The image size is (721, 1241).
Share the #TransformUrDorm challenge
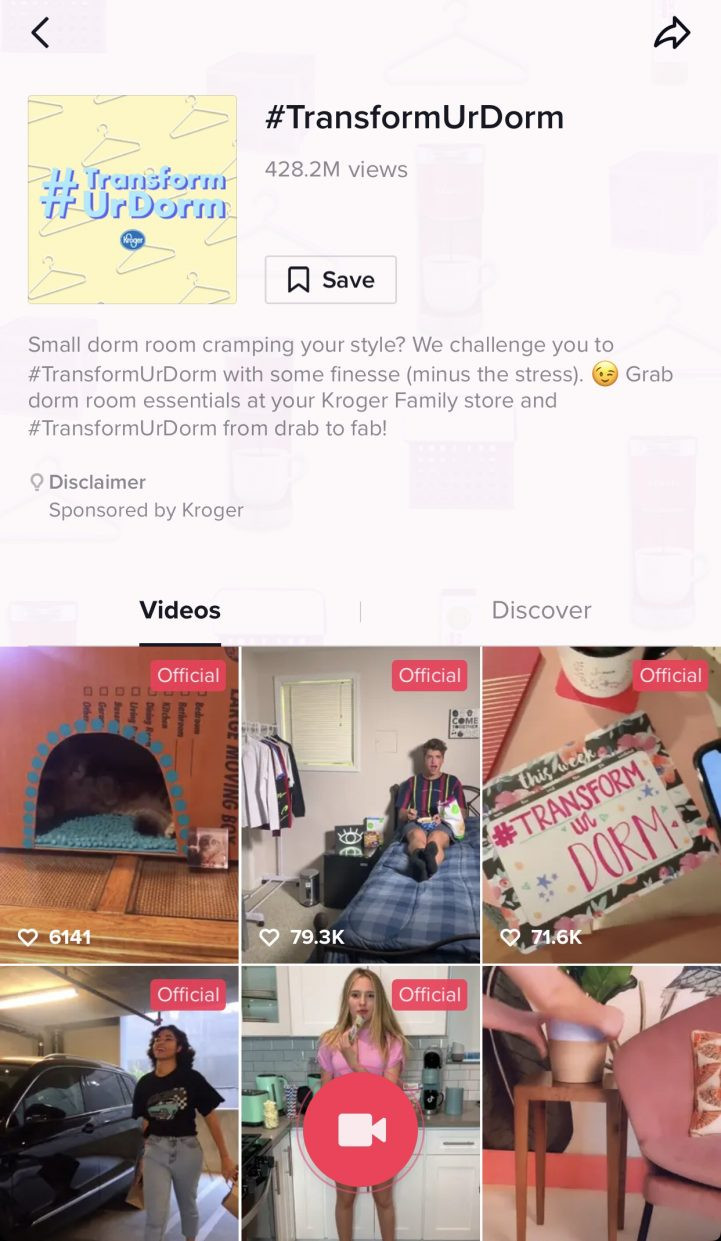(x=672, y=33)
